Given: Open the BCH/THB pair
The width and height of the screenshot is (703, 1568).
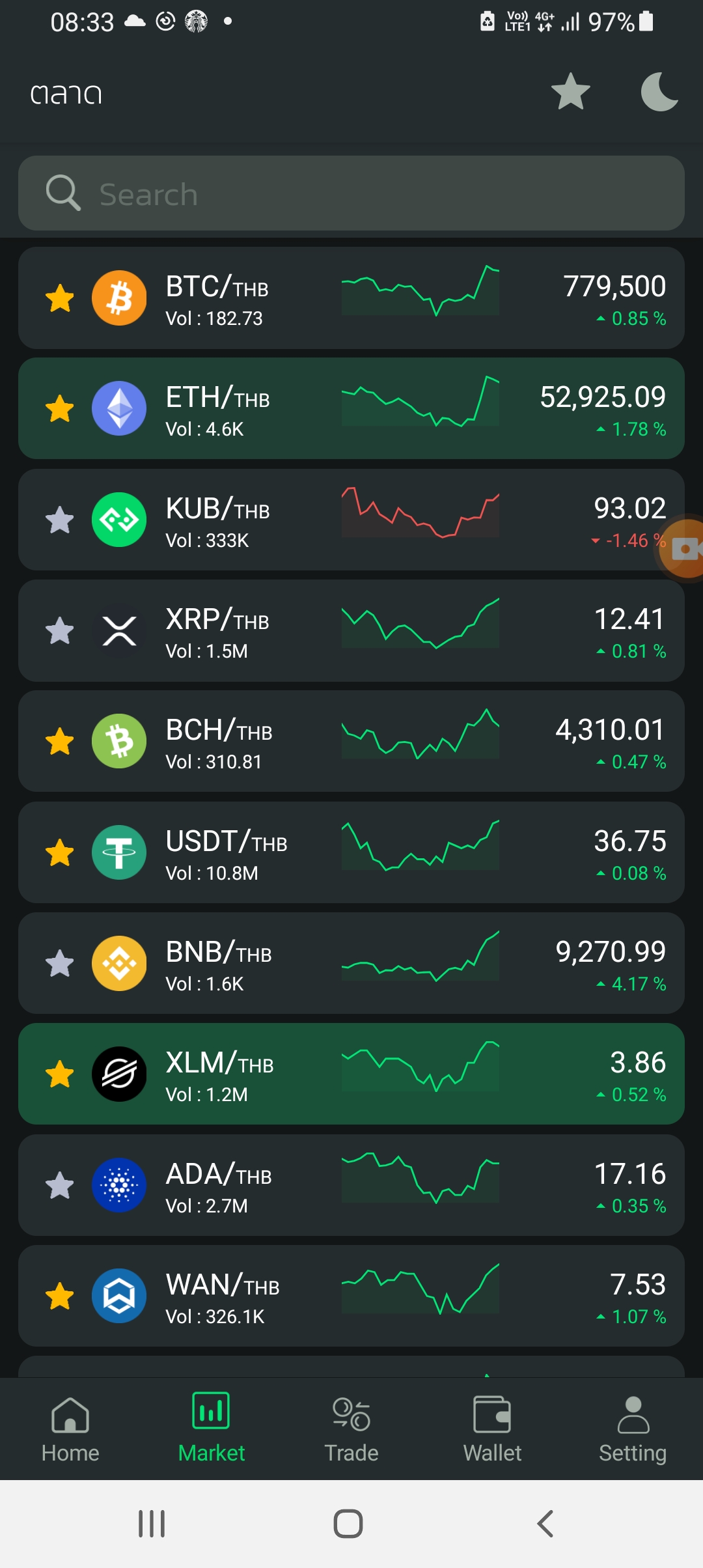Looking at the screenshot, I should click(x=351, y=742).
